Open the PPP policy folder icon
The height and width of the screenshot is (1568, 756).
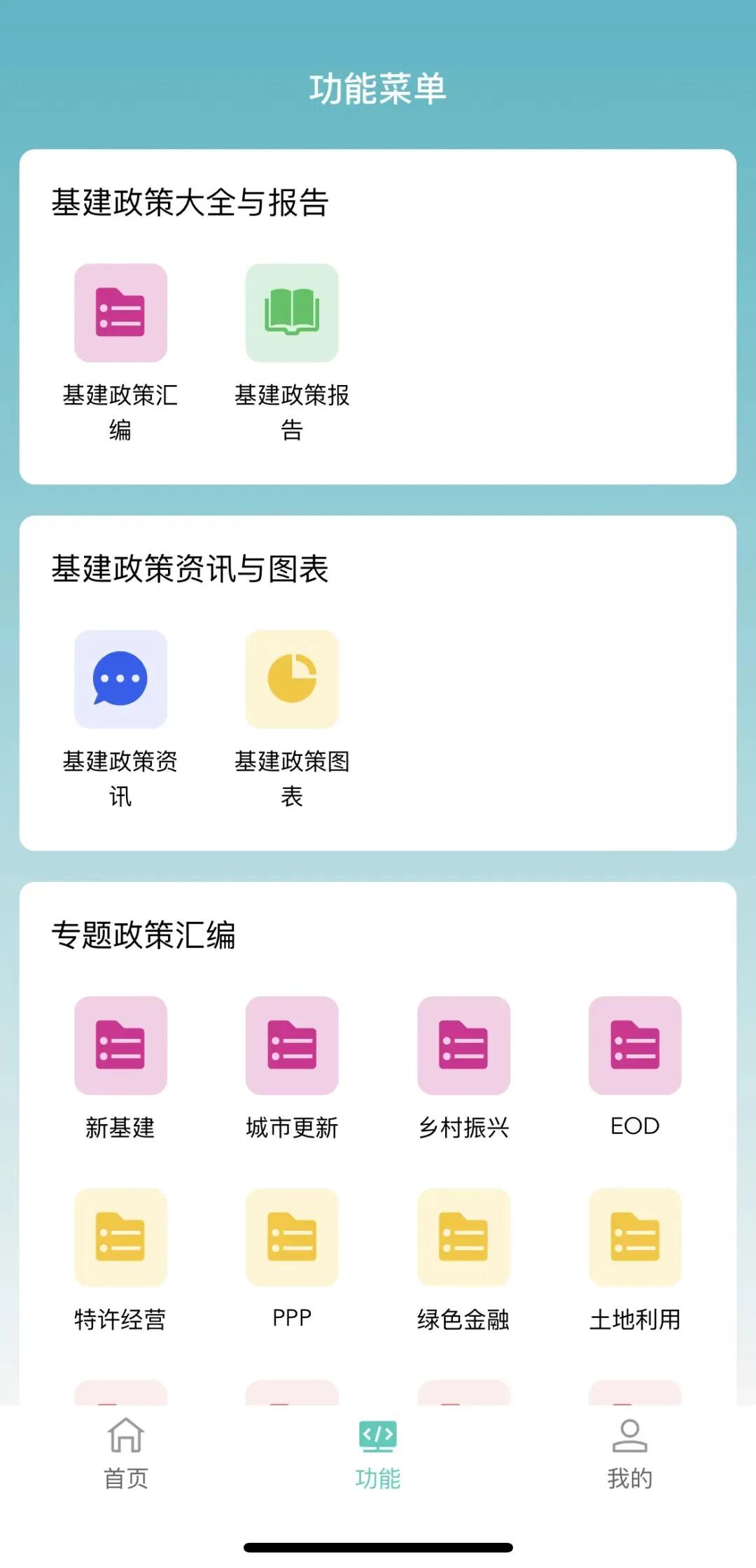[292, 1239]
